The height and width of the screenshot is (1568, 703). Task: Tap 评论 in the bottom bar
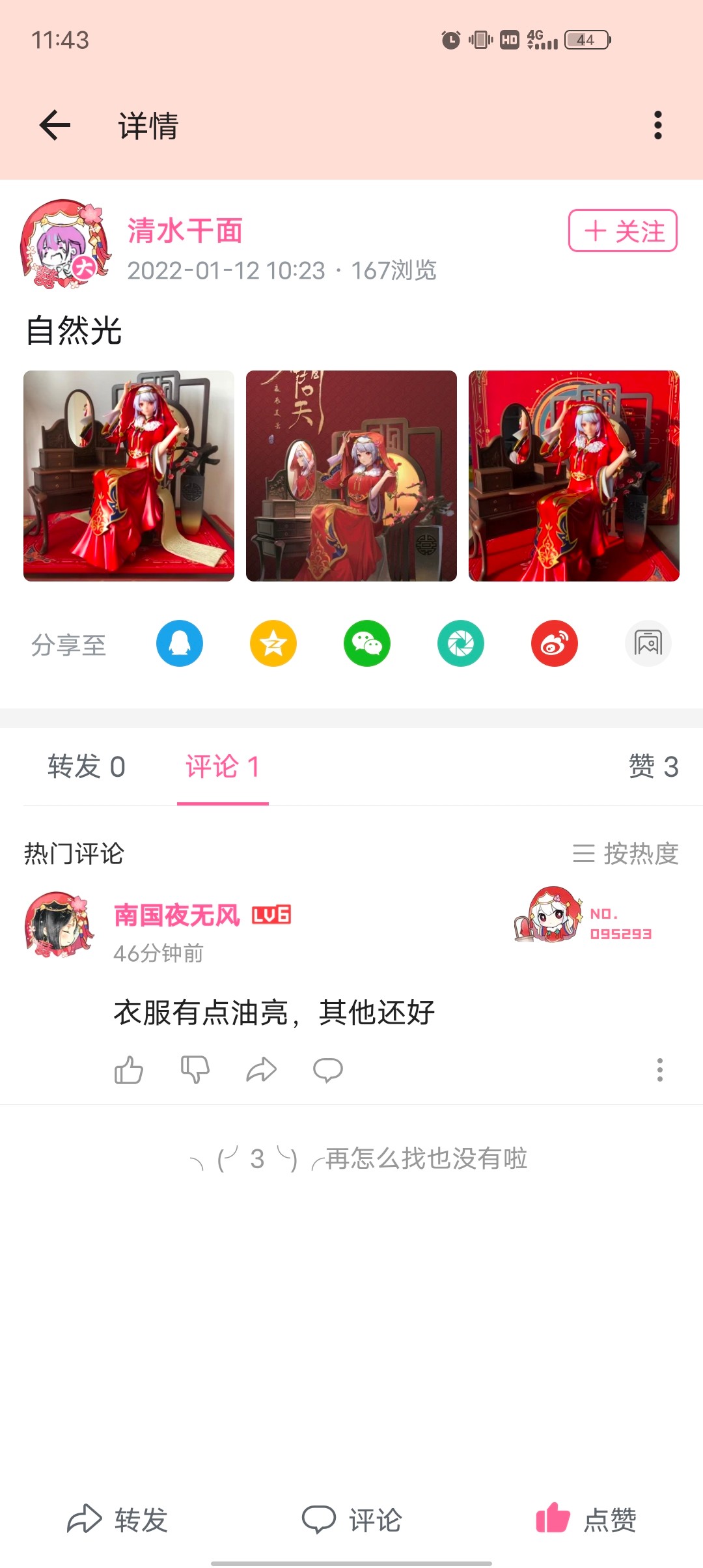[x=351, y=1520]
